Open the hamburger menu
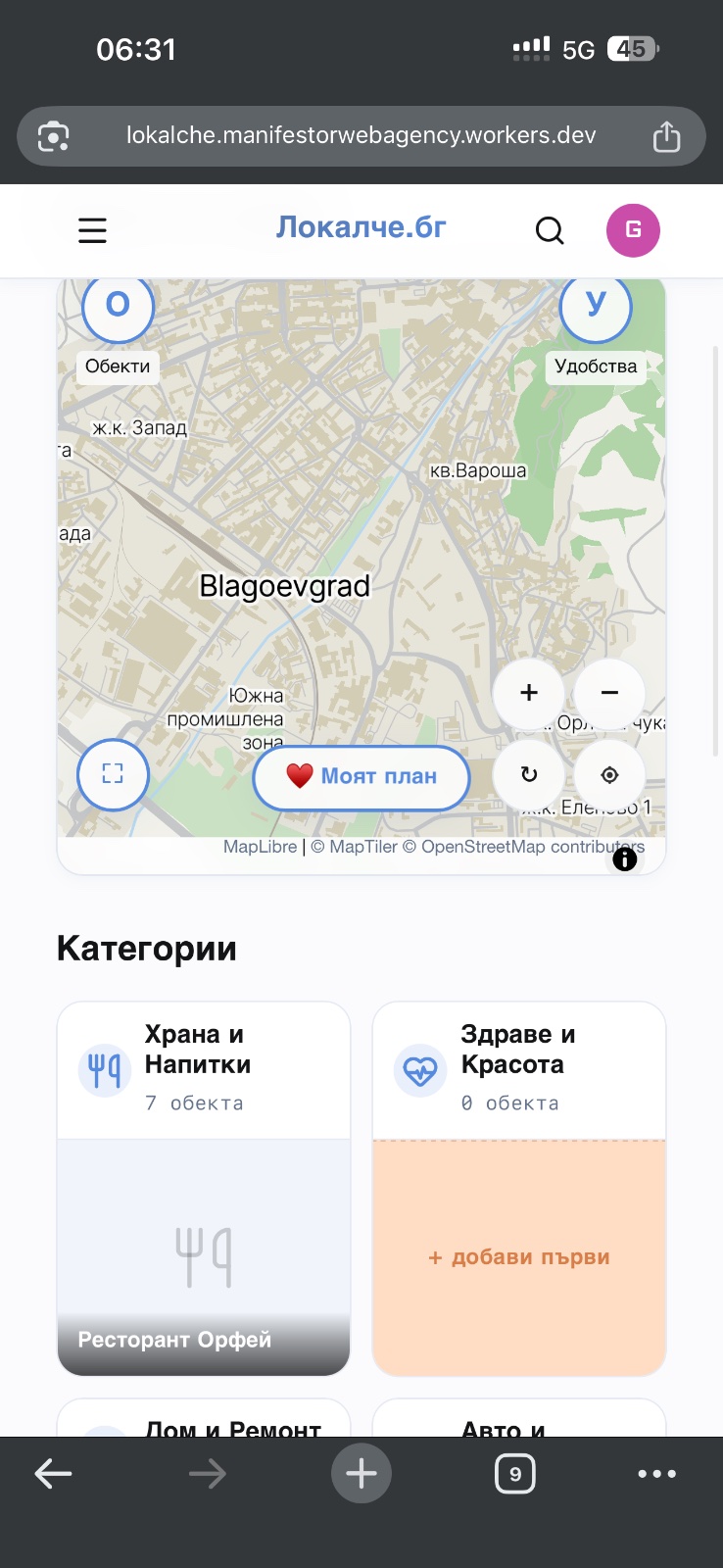The height and width of the screenshot is (1568, 723). (x=92, y=230)
